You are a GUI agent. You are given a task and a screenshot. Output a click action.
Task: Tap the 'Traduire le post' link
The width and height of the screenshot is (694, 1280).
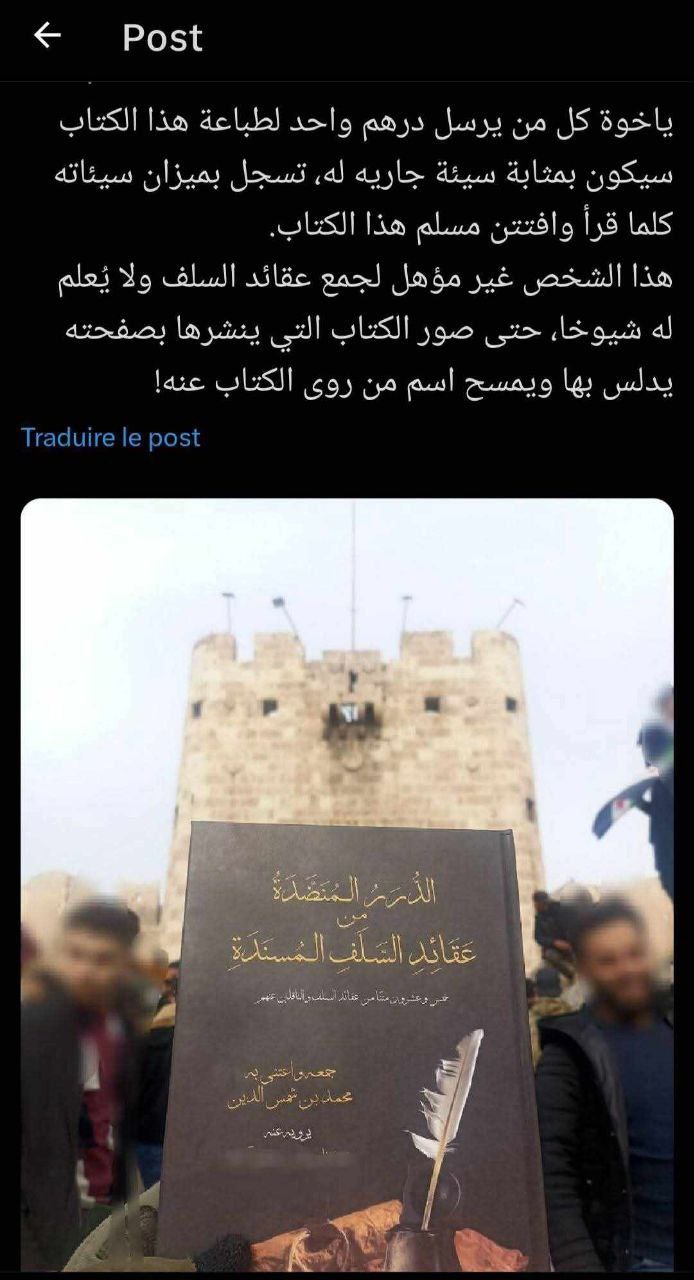pos(111,437)
